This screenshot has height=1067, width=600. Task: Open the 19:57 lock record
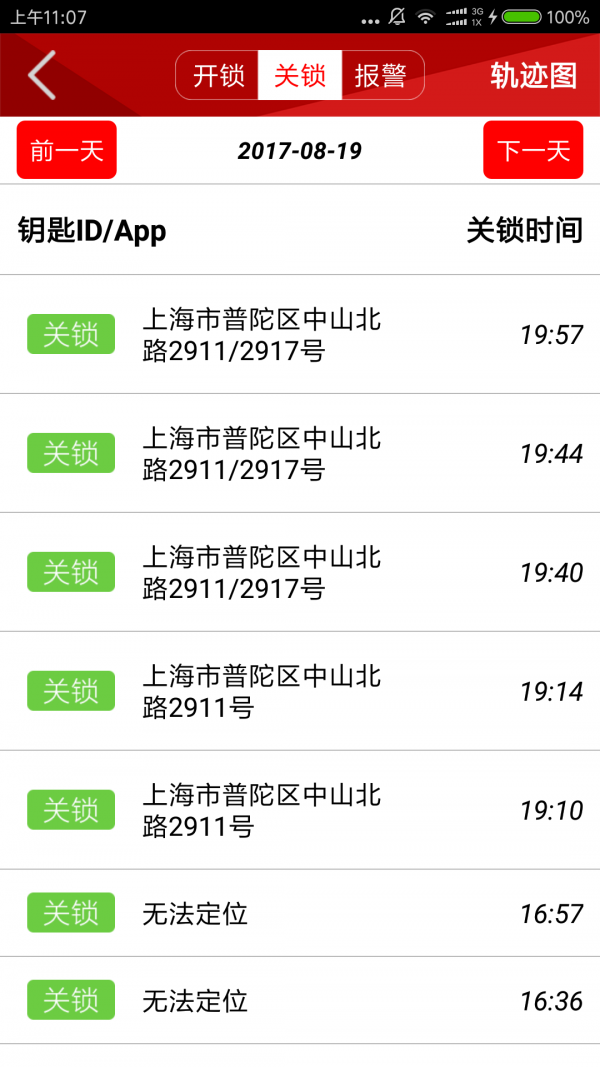click(x=300, y=334)
